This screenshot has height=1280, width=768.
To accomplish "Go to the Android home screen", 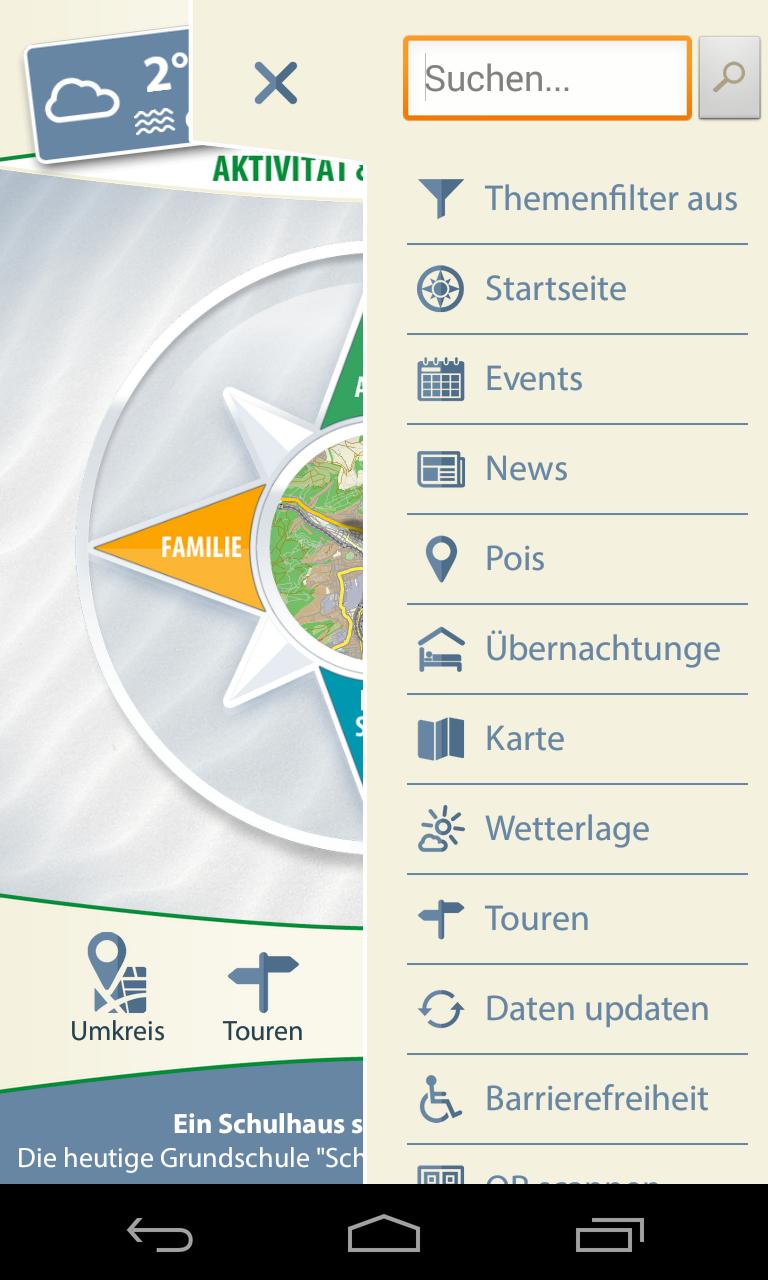I will click(x=384, y=1235).
